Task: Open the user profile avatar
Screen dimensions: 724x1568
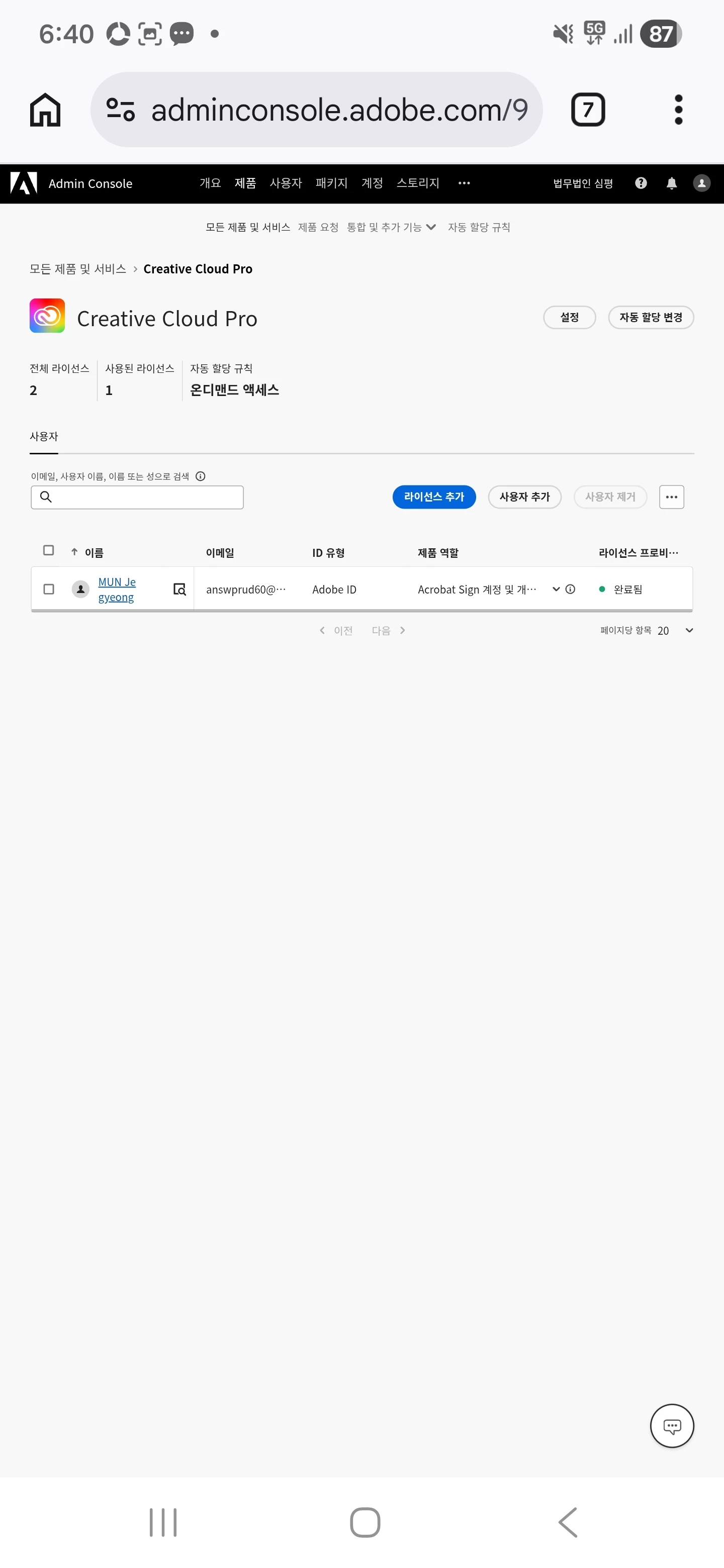Action: click(701, 183)
